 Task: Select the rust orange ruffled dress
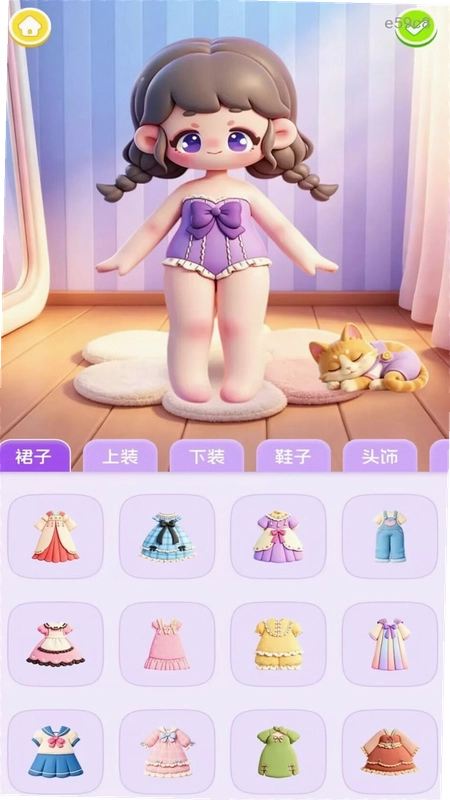(390, 752)
